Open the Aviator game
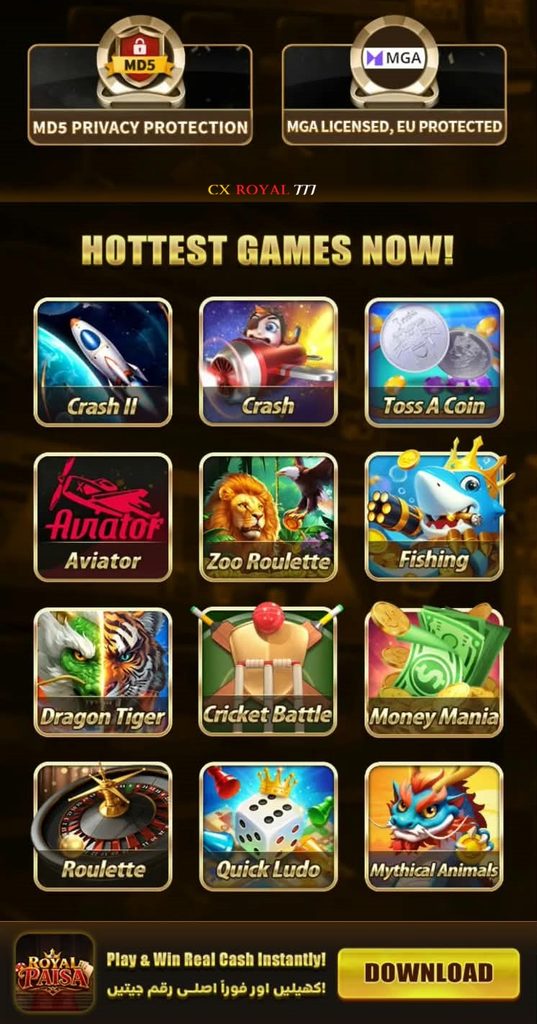537x1024 pixels. coord(103,517)
